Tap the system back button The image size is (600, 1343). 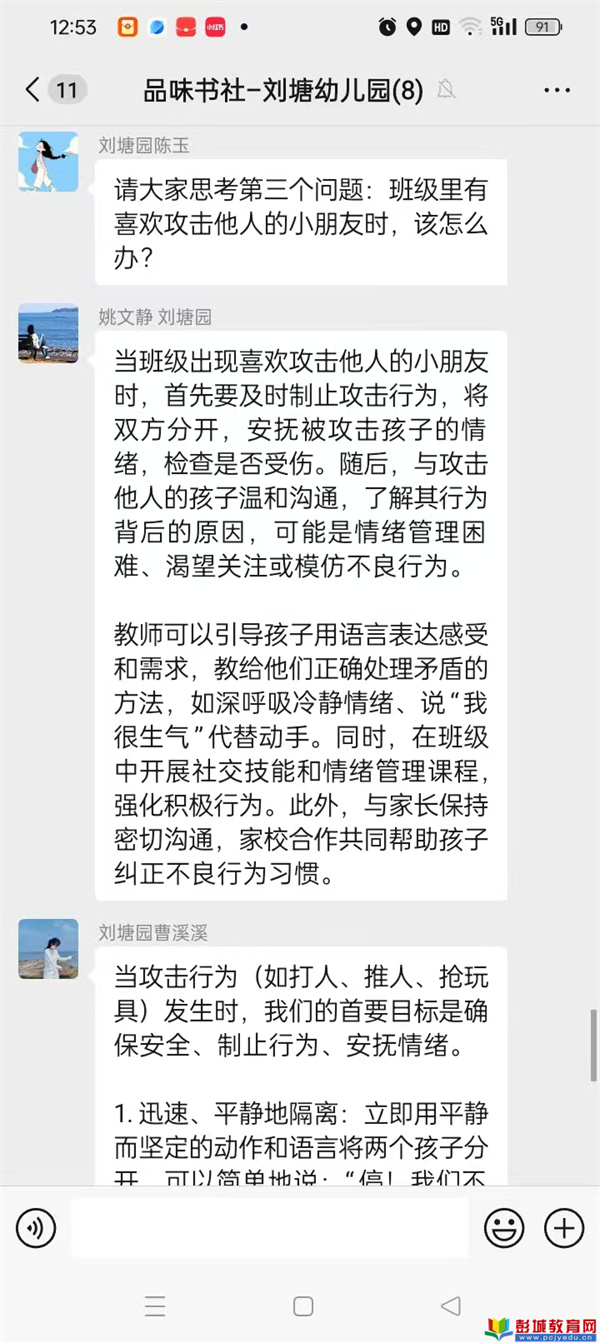(x=451, y=1306)
